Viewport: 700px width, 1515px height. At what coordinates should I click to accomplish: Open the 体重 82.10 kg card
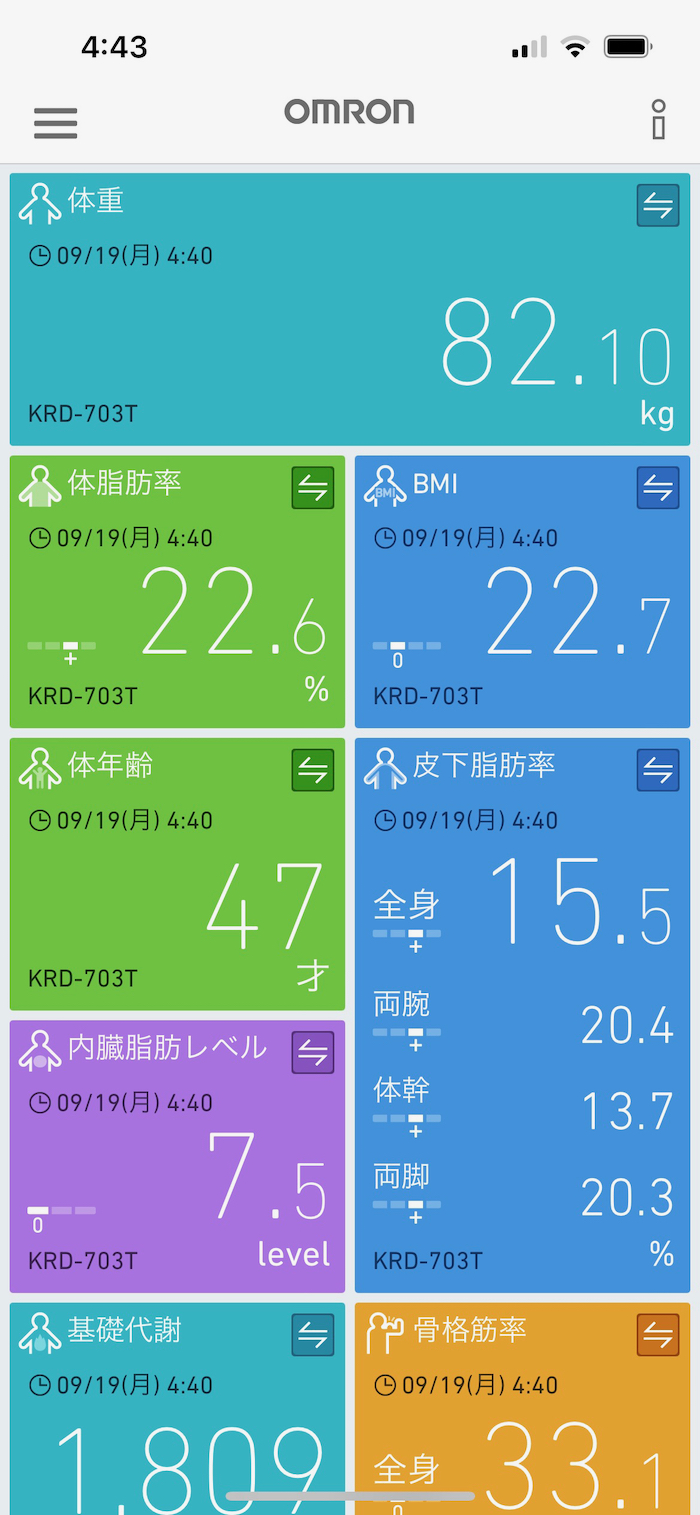(x=350, y=330)
